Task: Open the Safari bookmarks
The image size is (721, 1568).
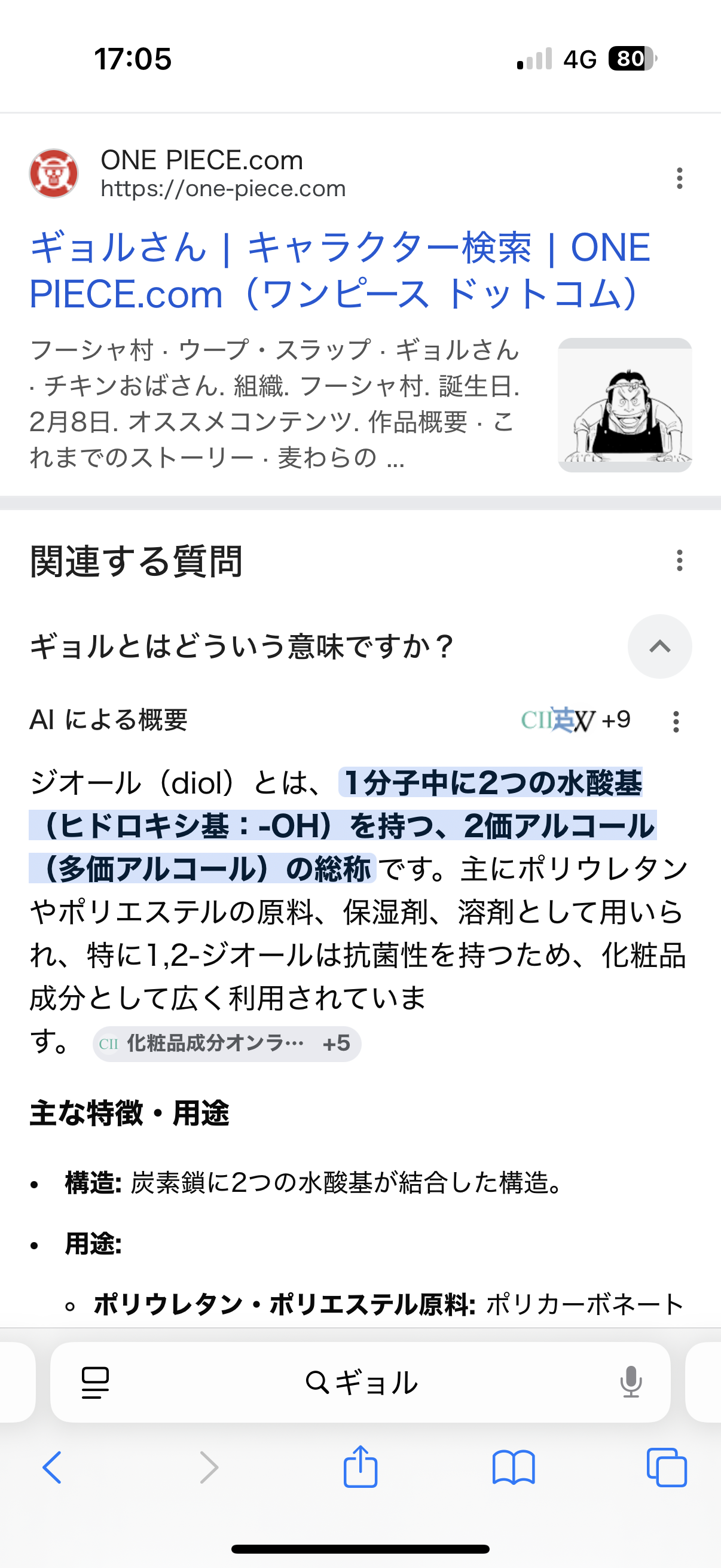Action: (x=513, y=1468)
